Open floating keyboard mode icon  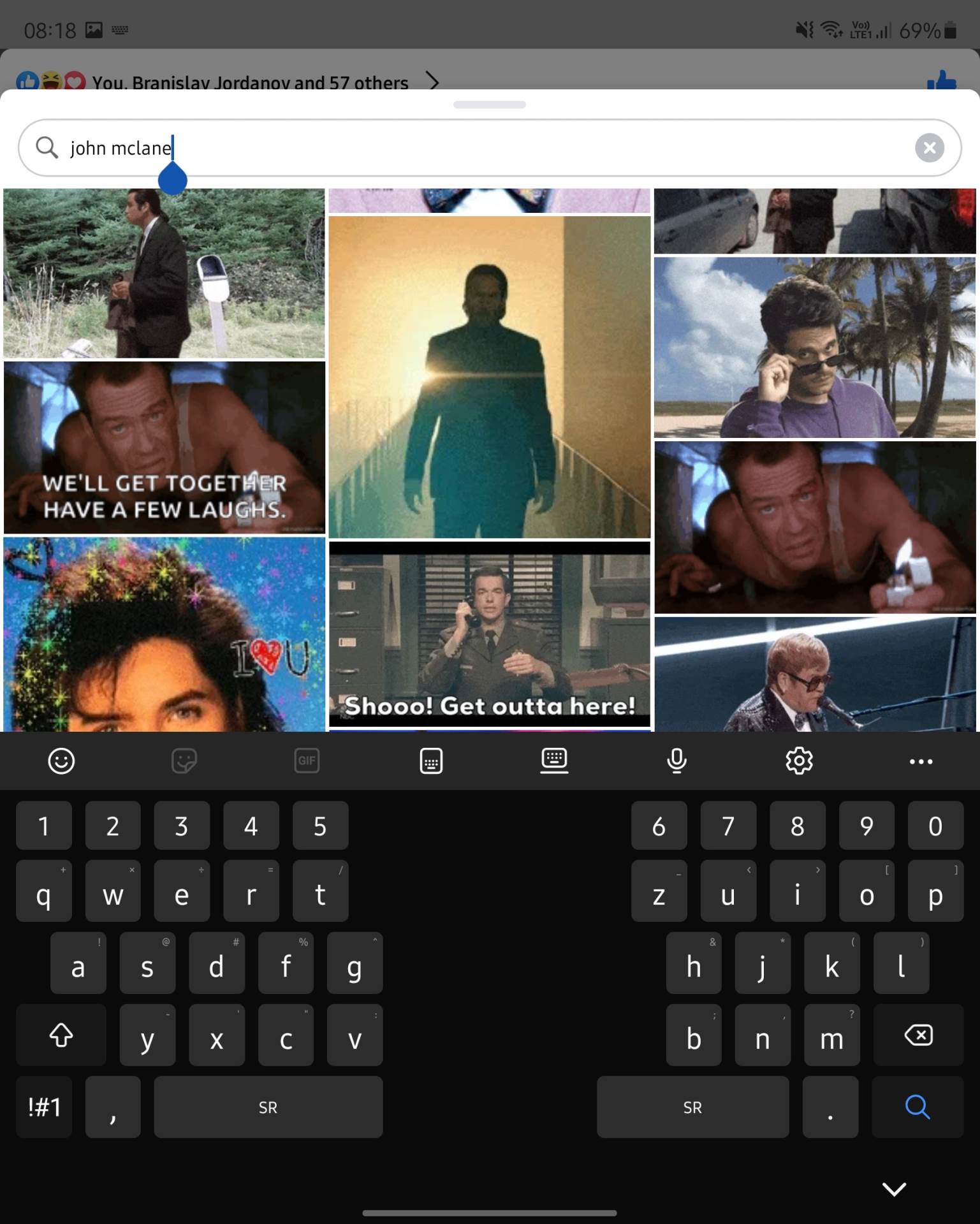[x=554, y=761]
